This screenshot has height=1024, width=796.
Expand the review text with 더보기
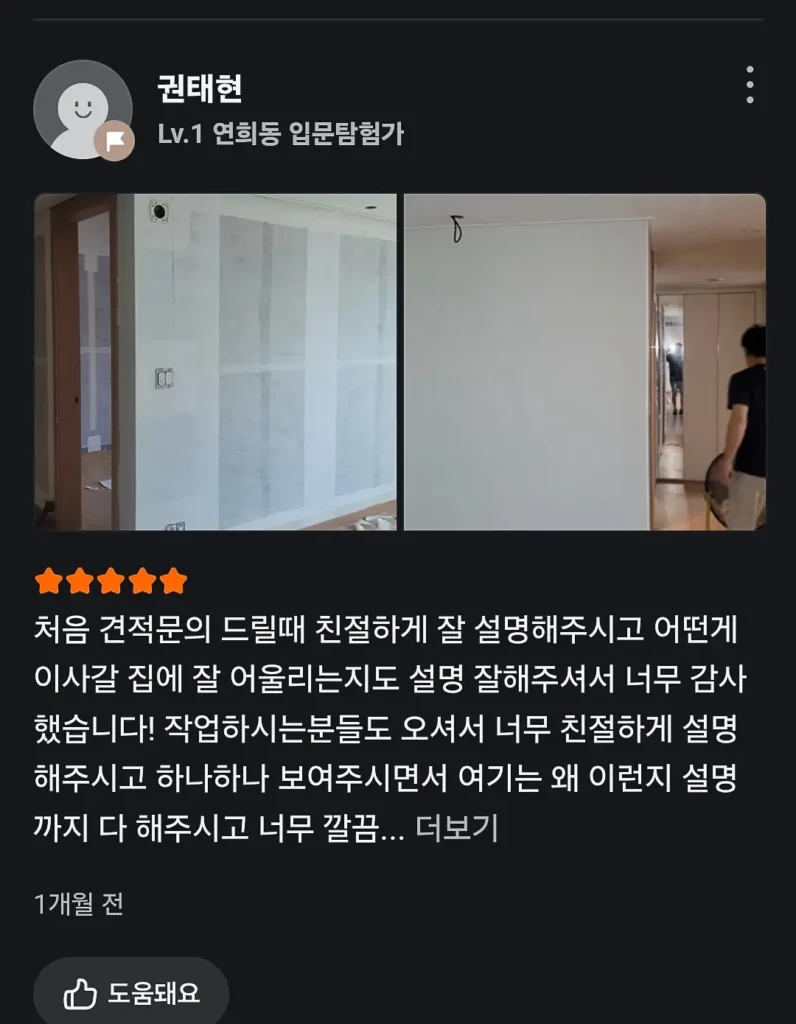pyautogui.click(x=457, y=829)
